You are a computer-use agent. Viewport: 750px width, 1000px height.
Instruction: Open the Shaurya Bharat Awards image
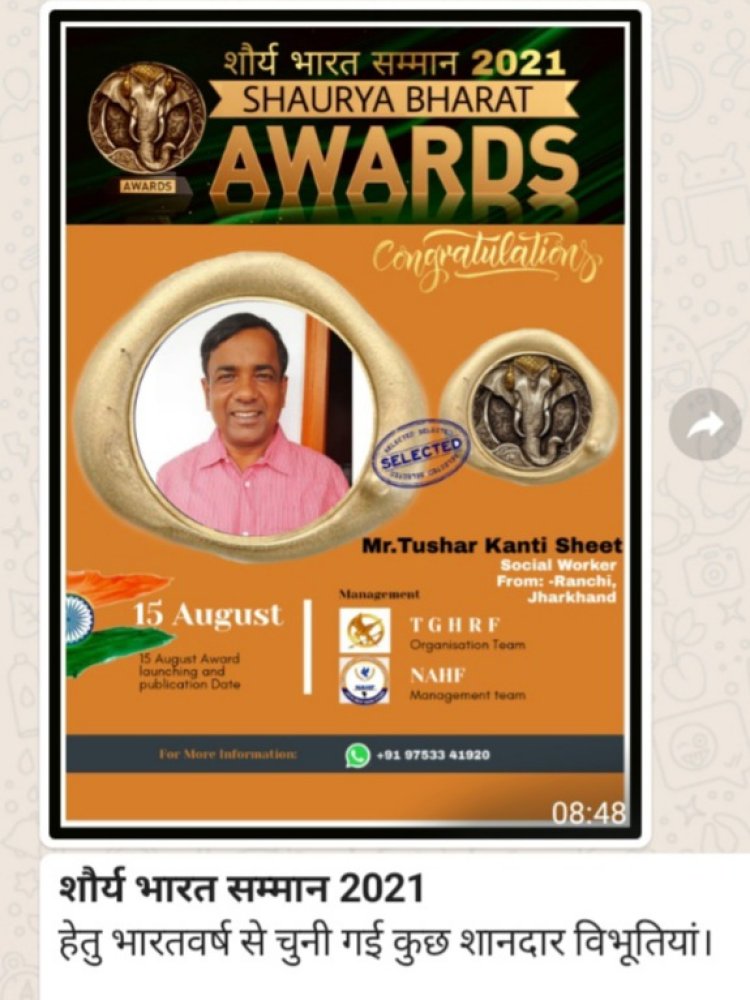click(345, 420)
